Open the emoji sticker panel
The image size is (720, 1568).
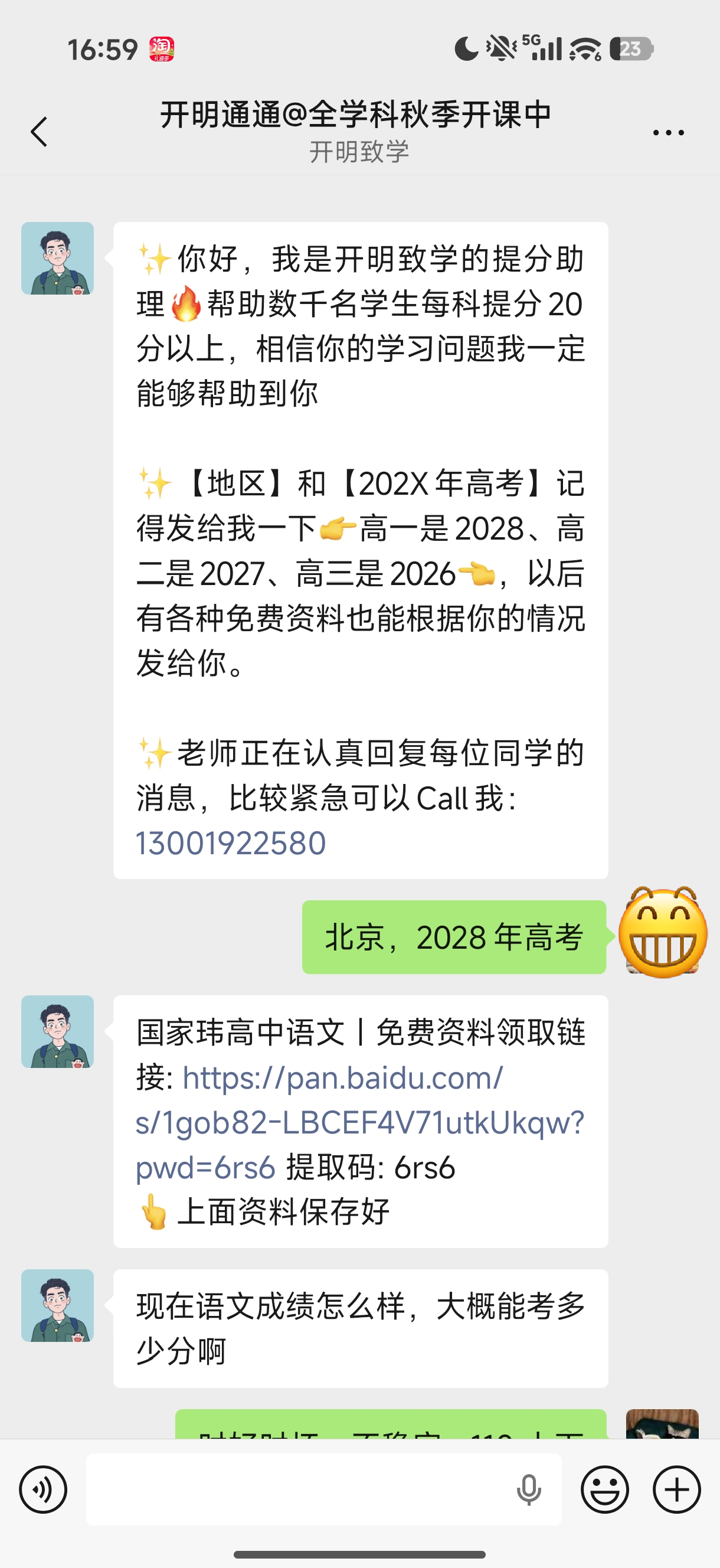coord(604,1489)
